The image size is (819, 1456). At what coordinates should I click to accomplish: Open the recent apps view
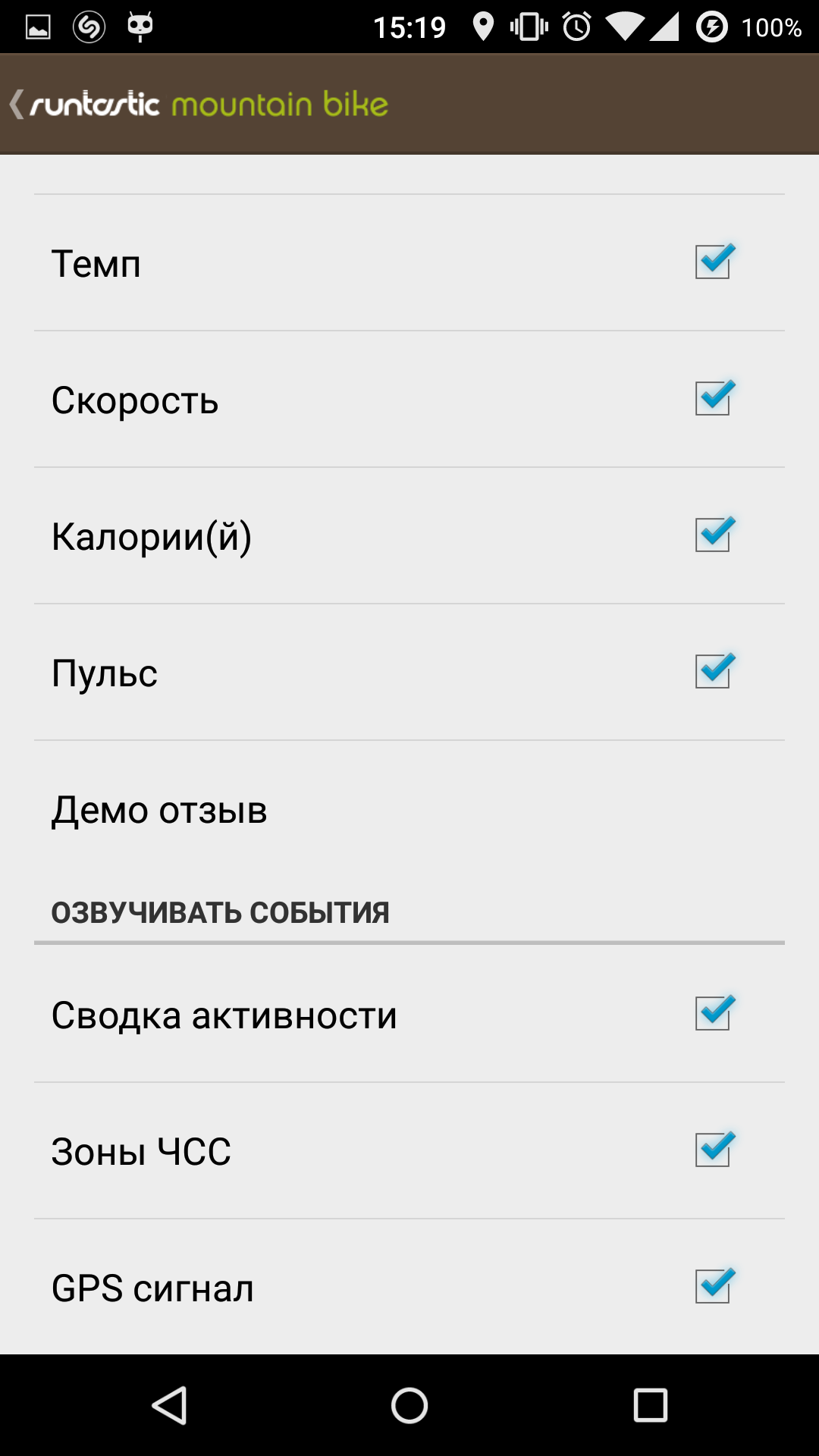click(650, 1406)
